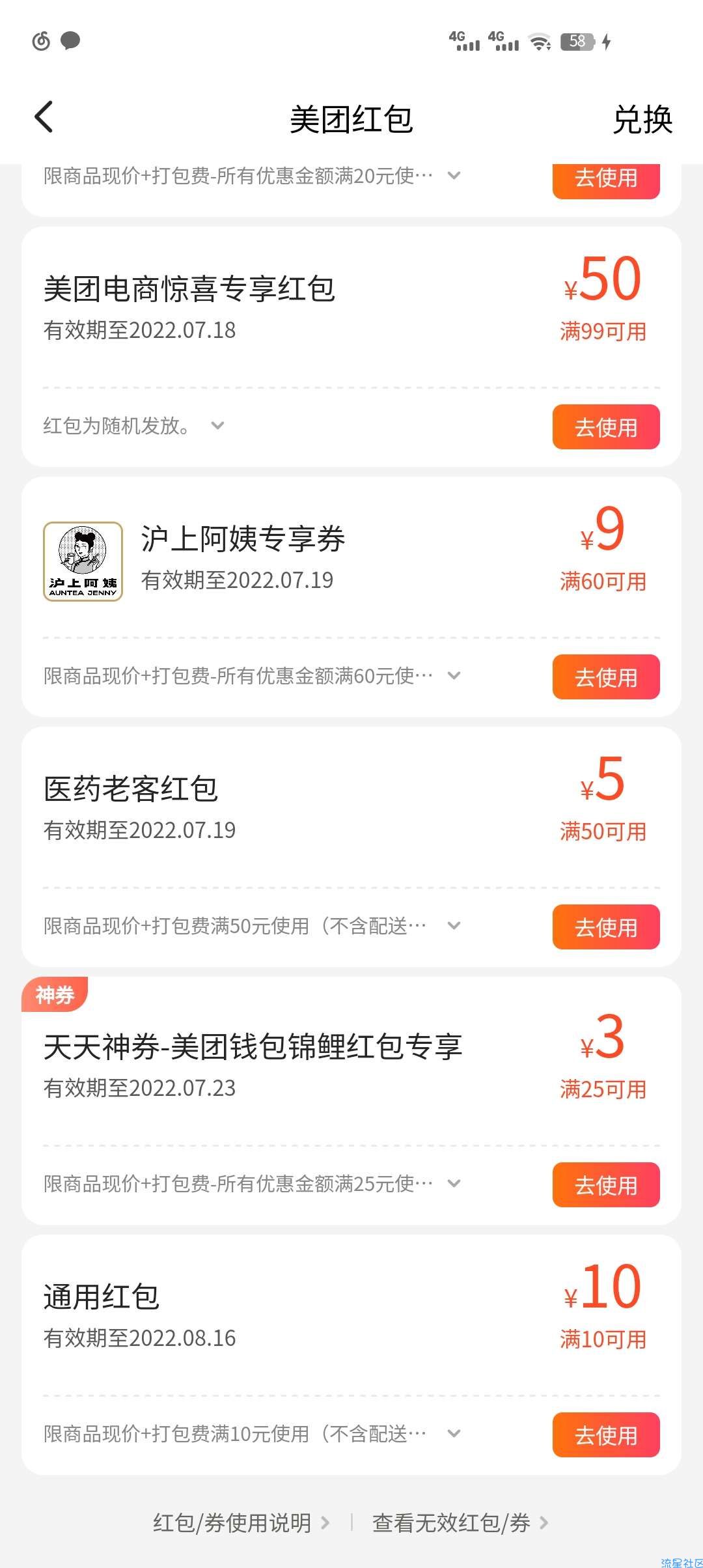Use the 沪上阿姨专享券 coupon
This screenshot has height=1568, width=703.
606,677
